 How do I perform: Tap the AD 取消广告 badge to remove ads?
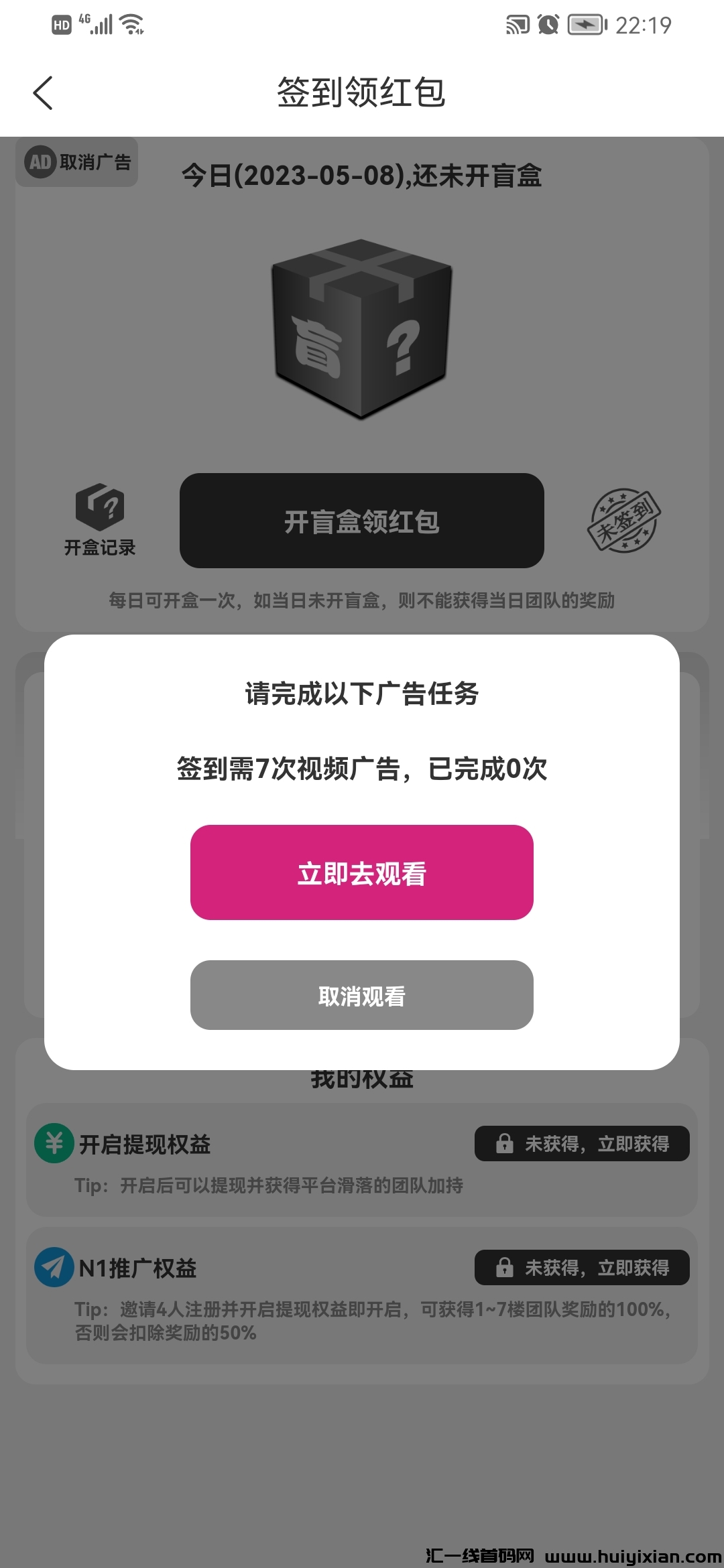pyautogui.click(x=76, y=161)
